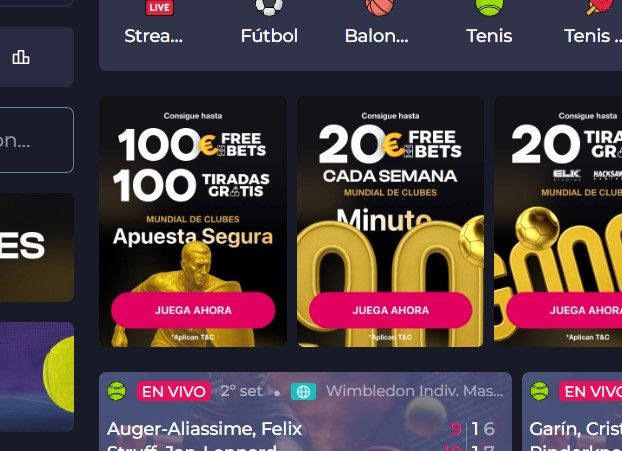Focus the search input field
622x451 pixels.
coord(36,140)
